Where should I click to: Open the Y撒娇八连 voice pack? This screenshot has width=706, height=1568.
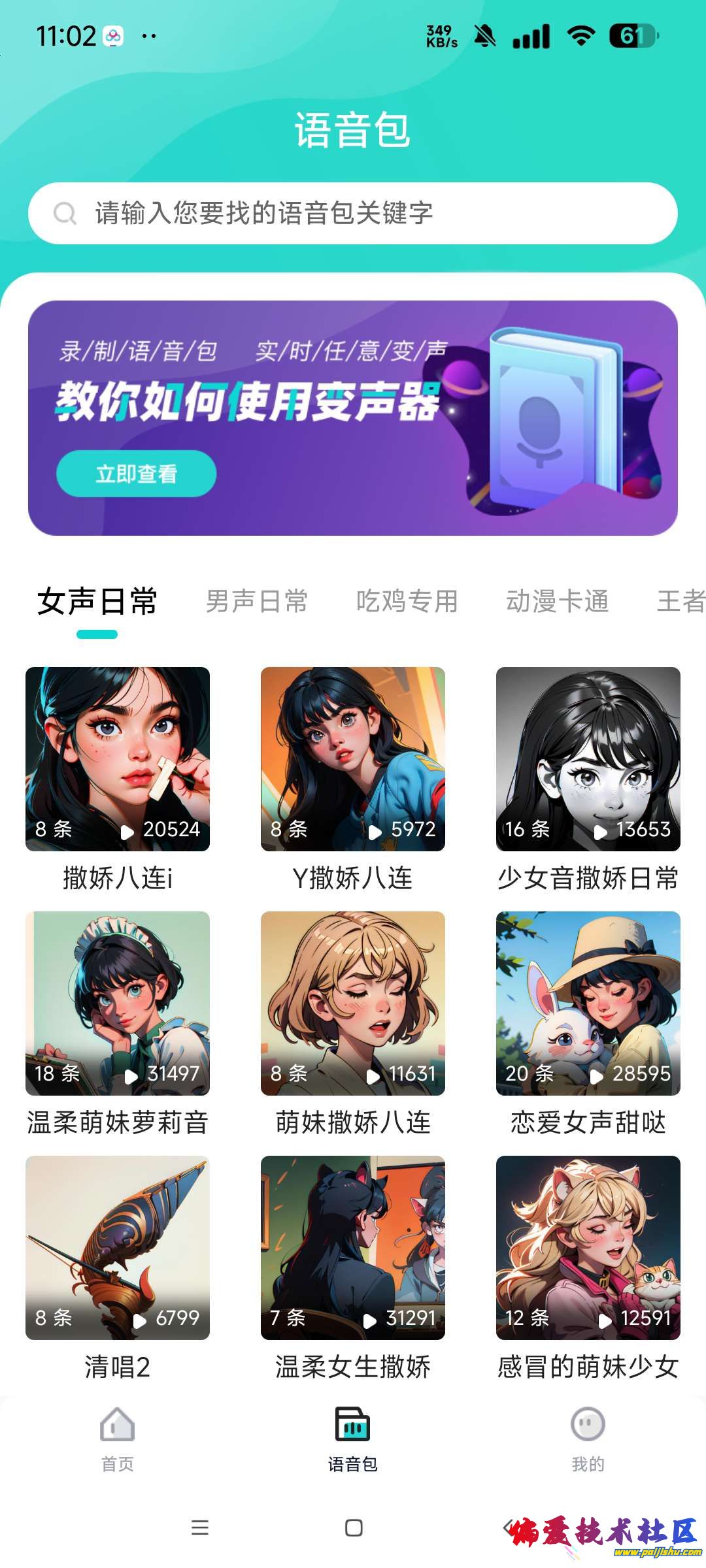tap(353, 759)
